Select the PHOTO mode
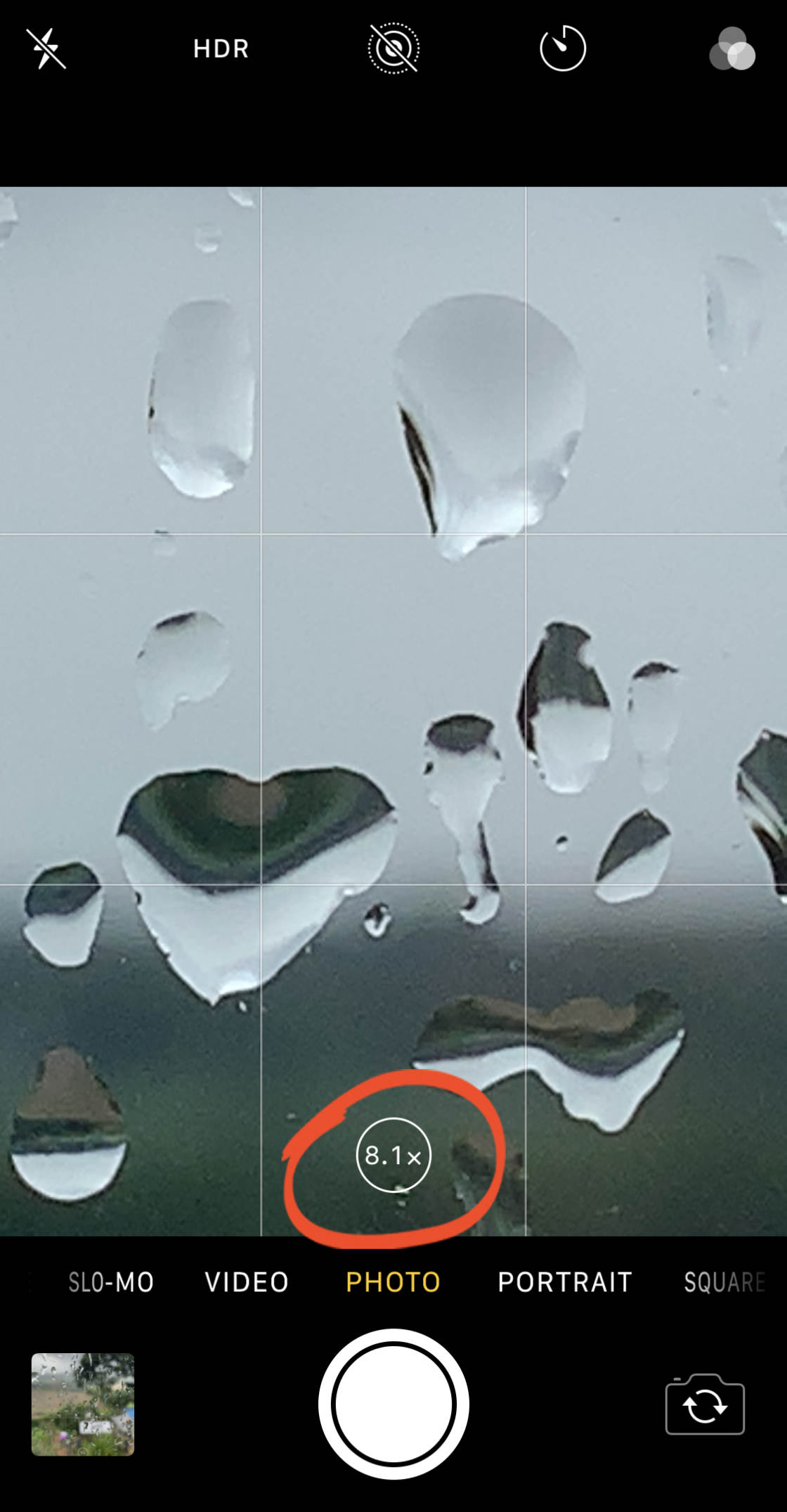The height and width of the screenshot is (1512, 787). coord(393,1282)
